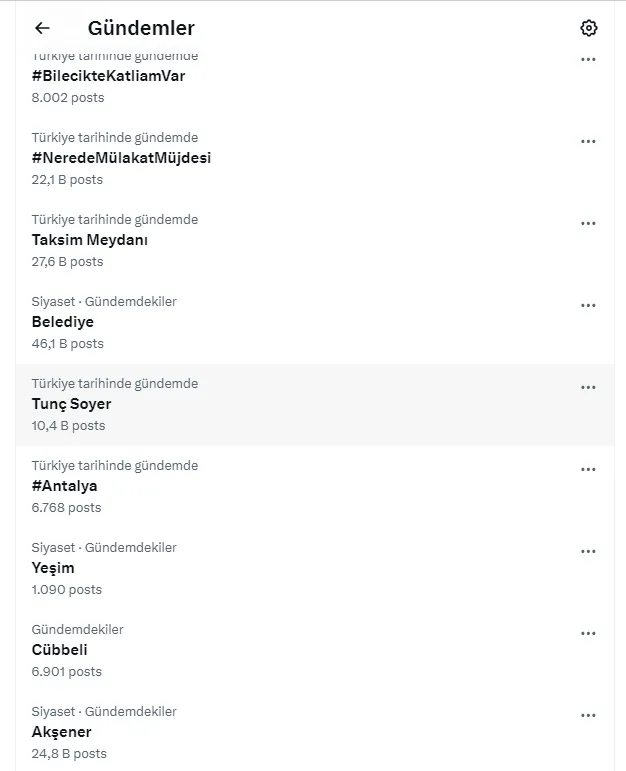View posts about Taksim Meydanı
Screen dimensions: 626x771
[90, 240]
